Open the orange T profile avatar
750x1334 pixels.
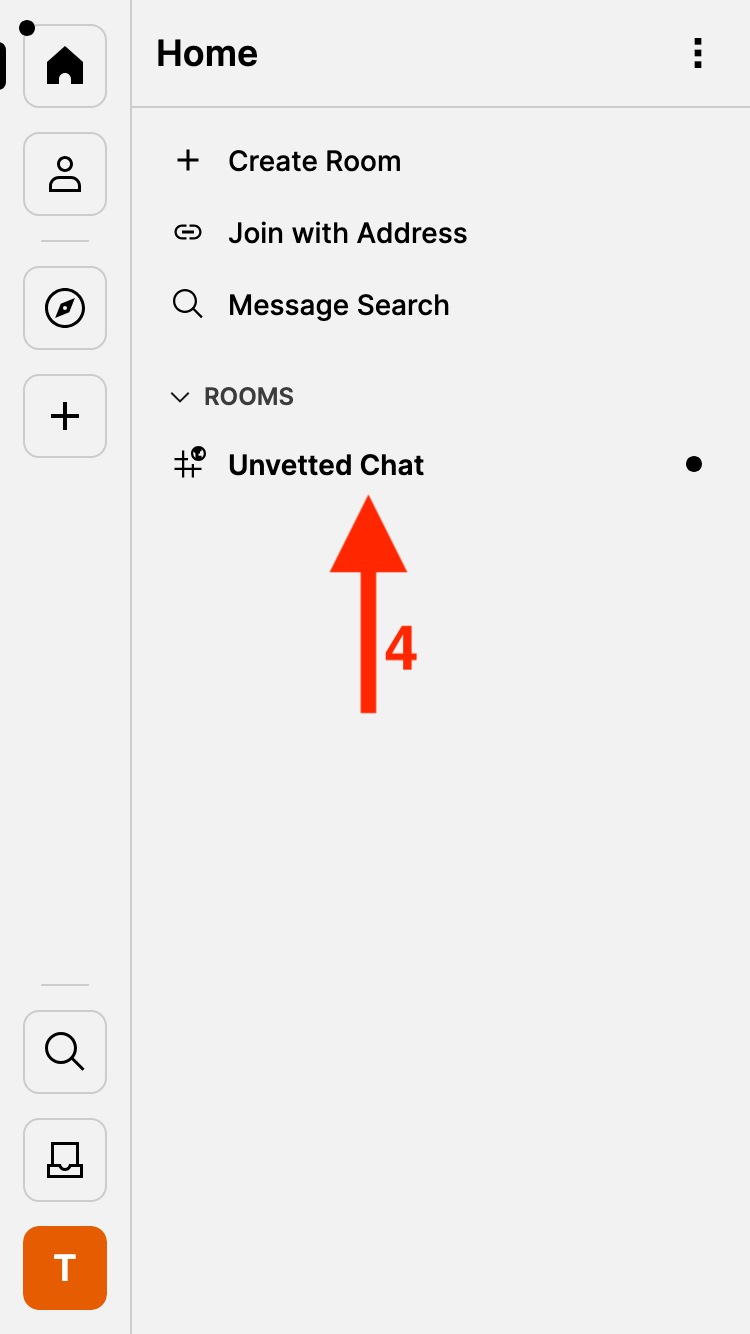[x=65, y=1268]
